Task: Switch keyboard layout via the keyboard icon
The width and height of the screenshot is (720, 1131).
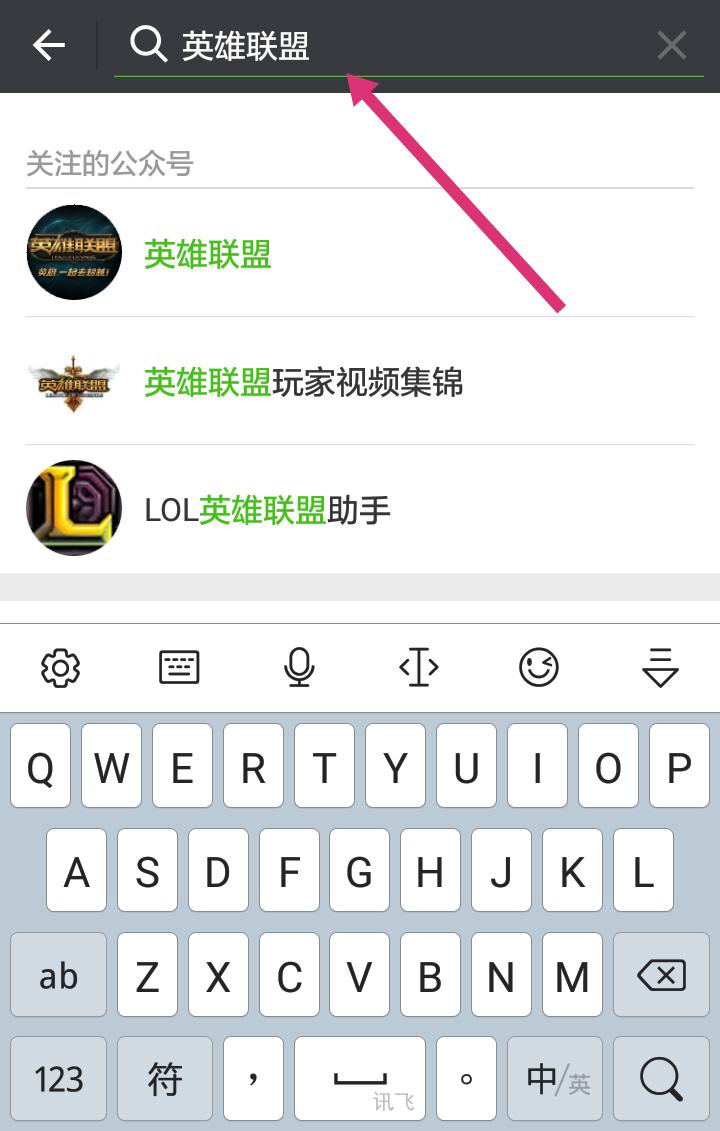Action: [x=180, y=667]
